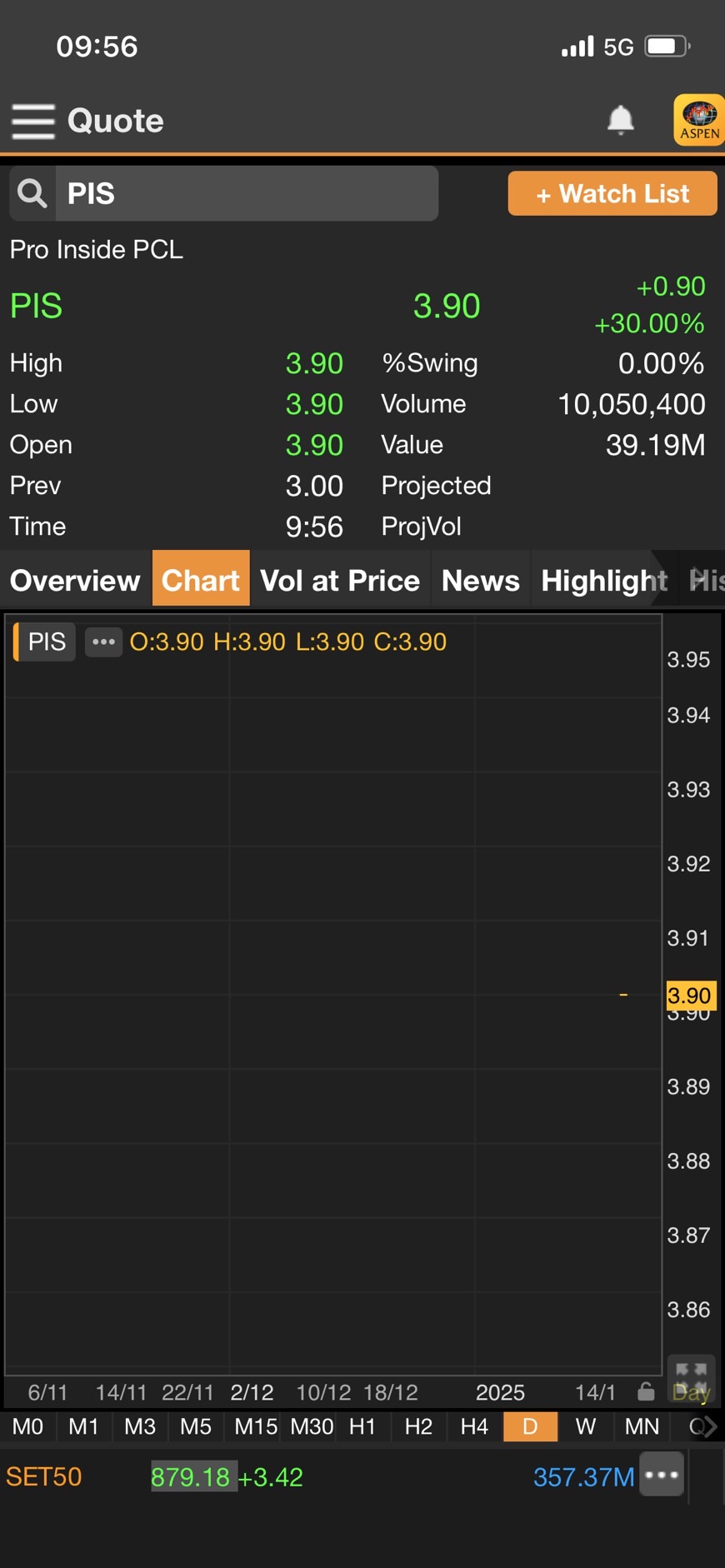Open the hamburger menu

33,122
